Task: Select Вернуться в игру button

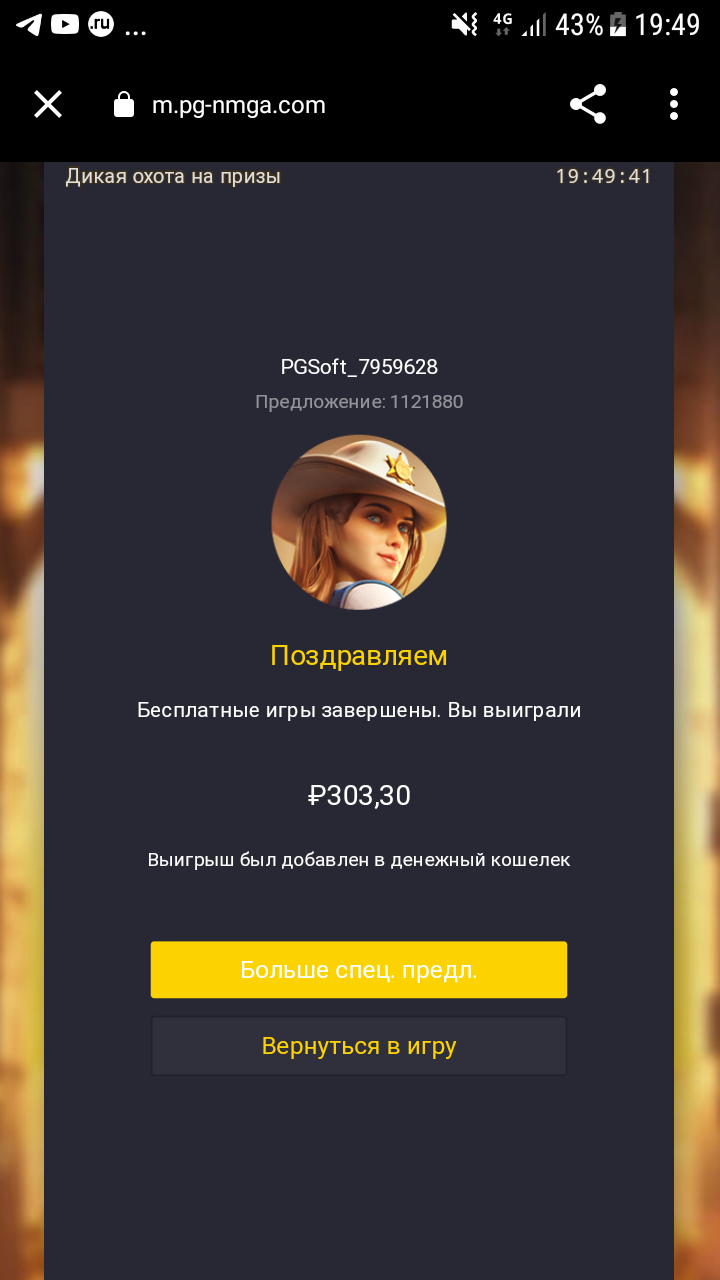Action: (359, 1046)
